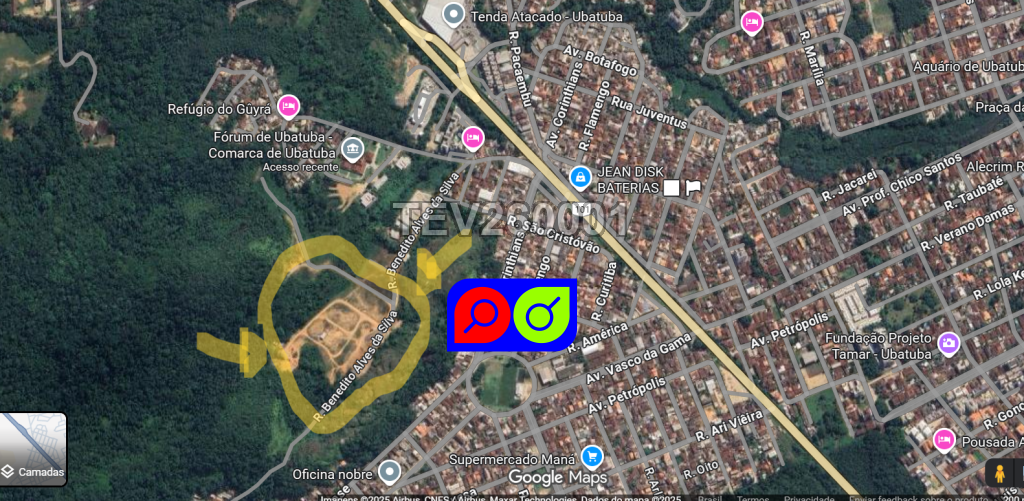The image size is (1024, 501).
Task: Open the Supermercado Maná marker
Action: [x=592, y=457]
